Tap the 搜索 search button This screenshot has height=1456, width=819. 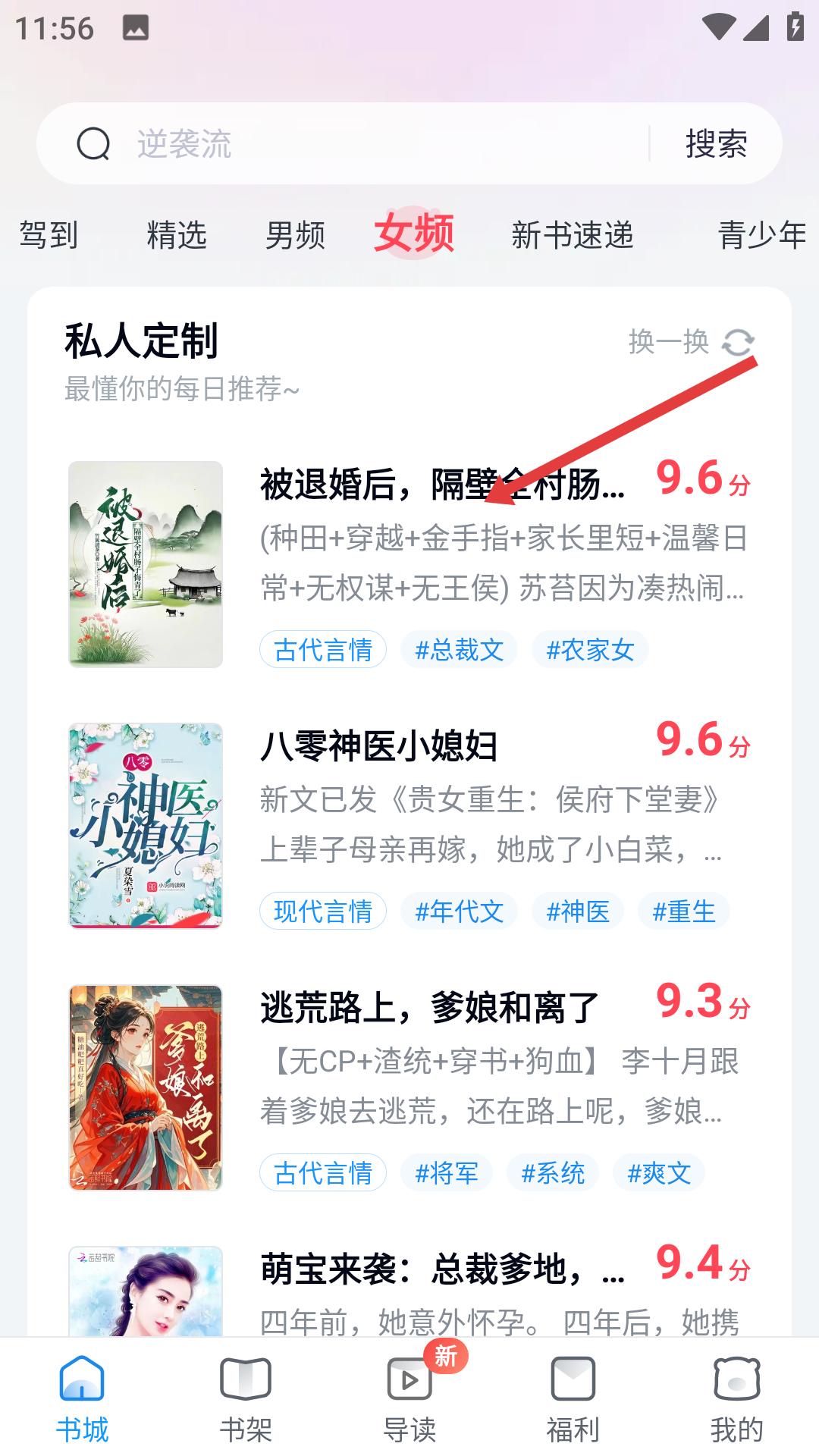716,144
